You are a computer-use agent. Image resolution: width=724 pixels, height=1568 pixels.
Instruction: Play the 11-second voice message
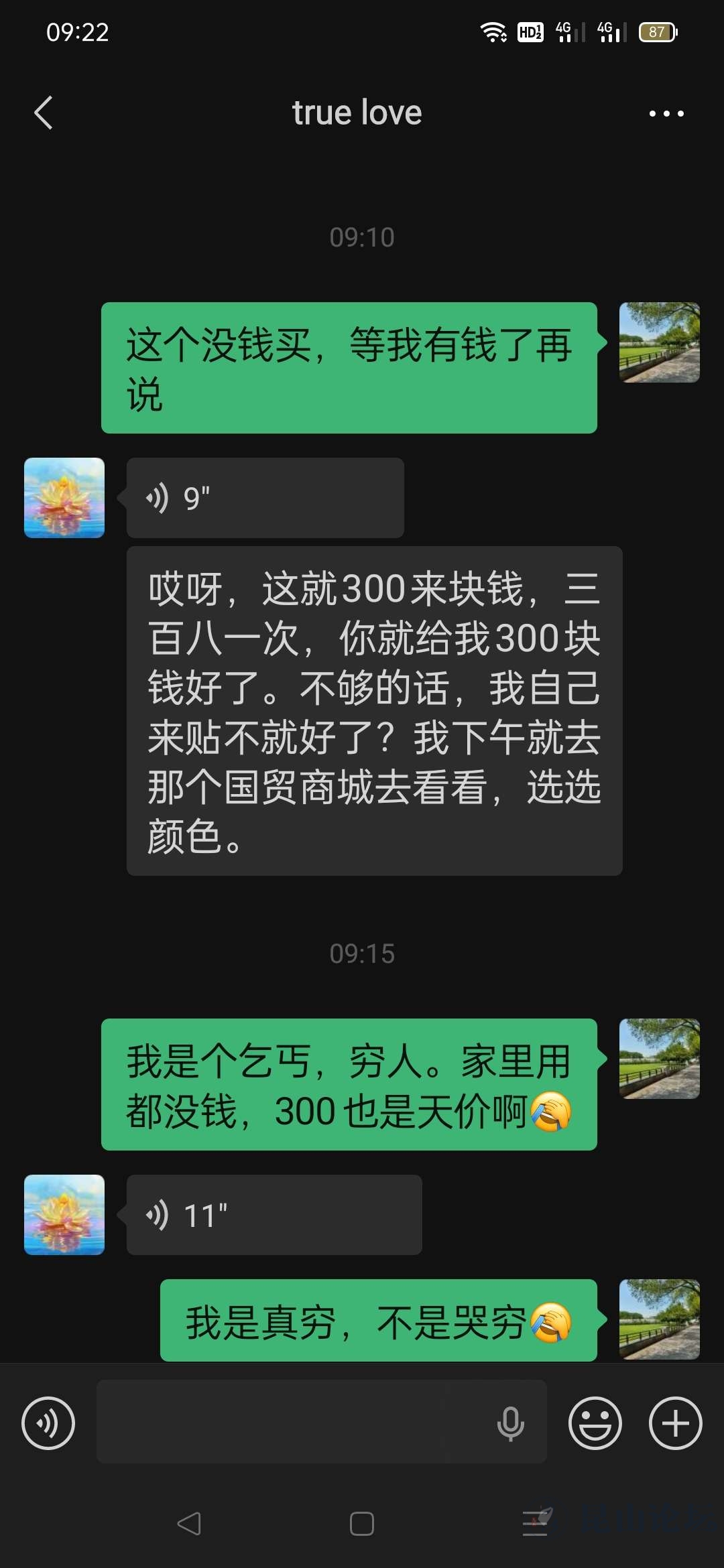(x=274, y=1215)
